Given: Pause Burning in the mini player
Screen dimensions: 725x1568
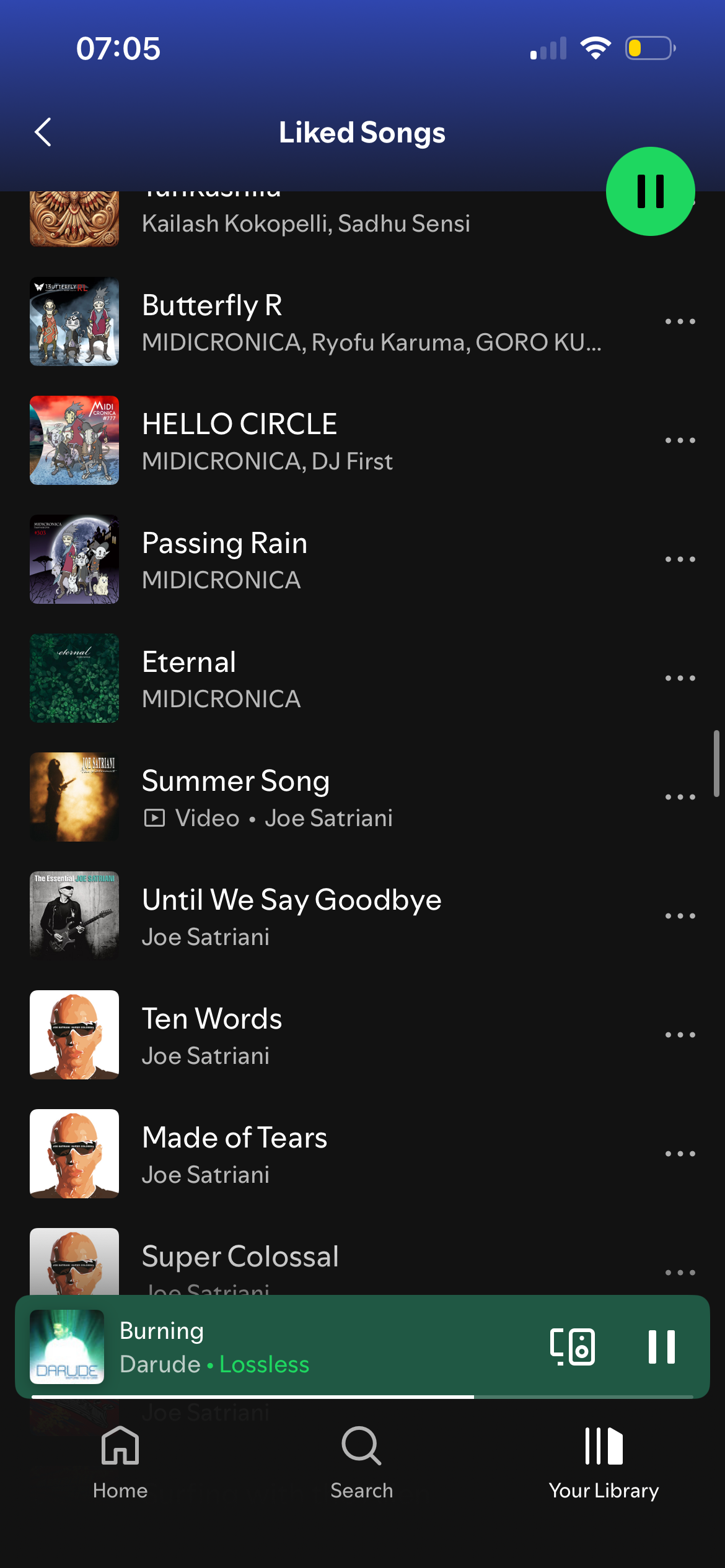Looking at the screenshot, I should [x=661, y=1346].
